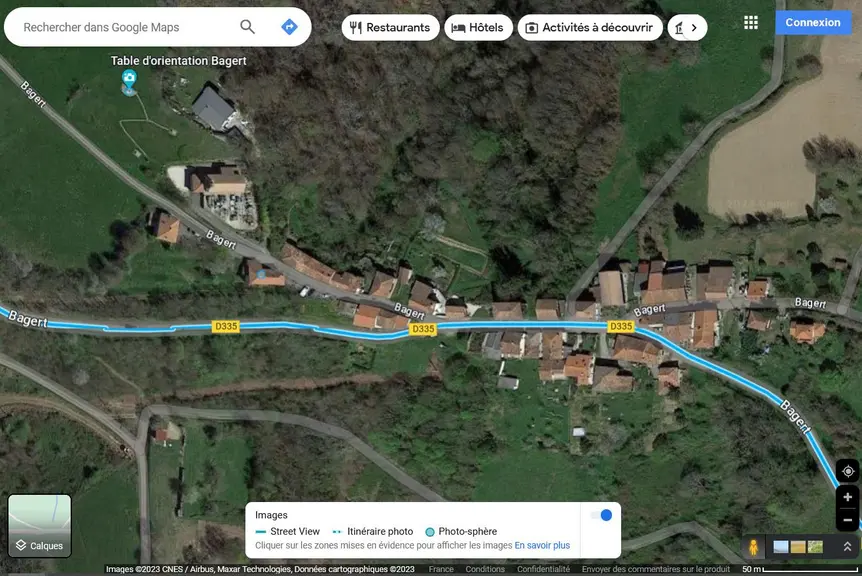This screenshot has height=576, width=862.
Task: Open the En savoir plus link
Action: click(542, 545)
